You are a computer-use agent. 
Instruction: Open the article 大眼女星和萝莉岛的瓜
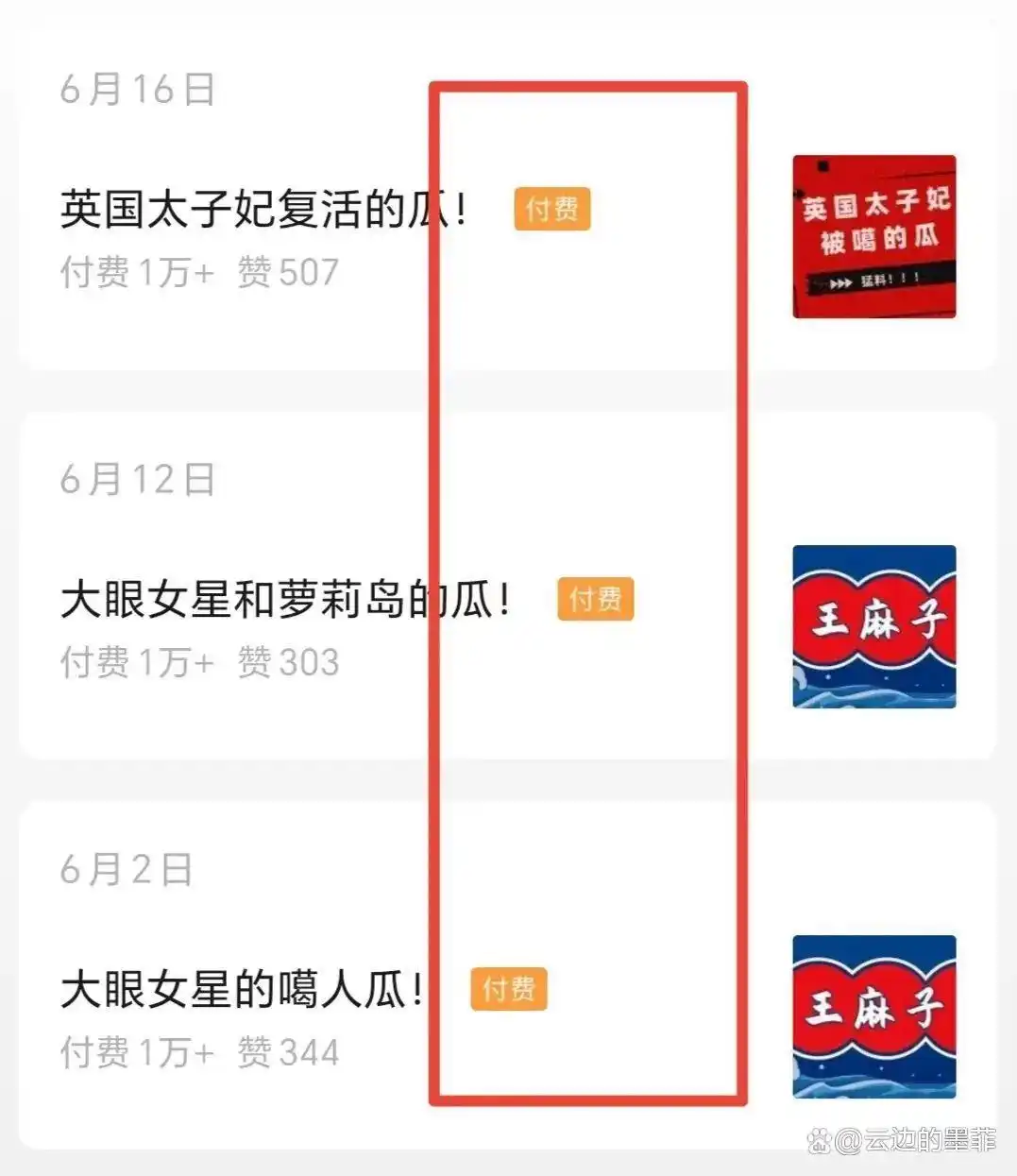286,596
